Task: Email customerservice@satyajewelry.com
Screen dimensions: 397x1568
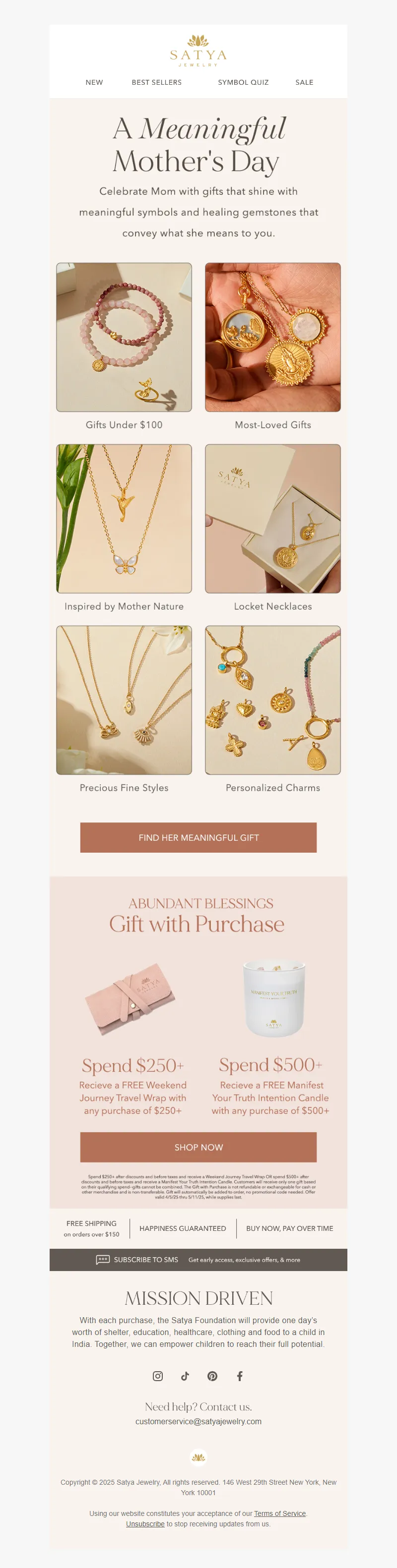Action: tap(198, 1421)
